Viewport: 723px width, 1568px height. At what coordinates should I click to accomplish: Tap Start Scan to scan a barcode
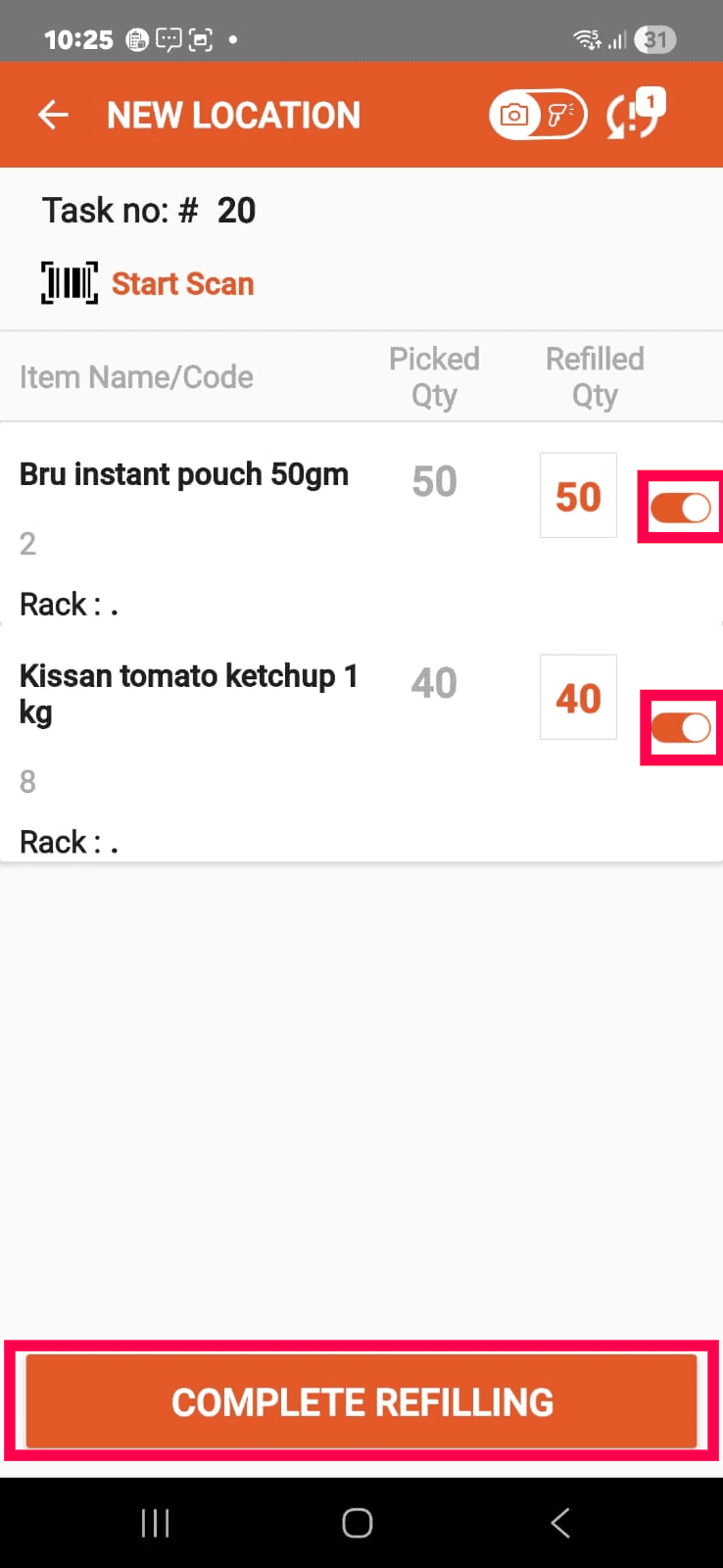[149, 283]
